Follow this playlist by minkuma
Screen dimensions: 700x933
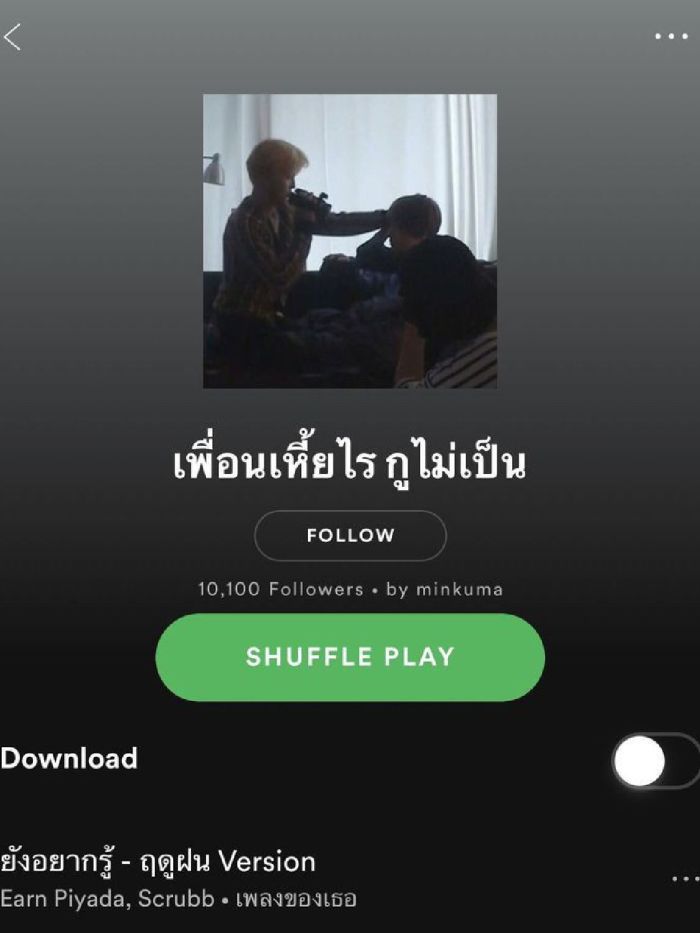point(350,536)
